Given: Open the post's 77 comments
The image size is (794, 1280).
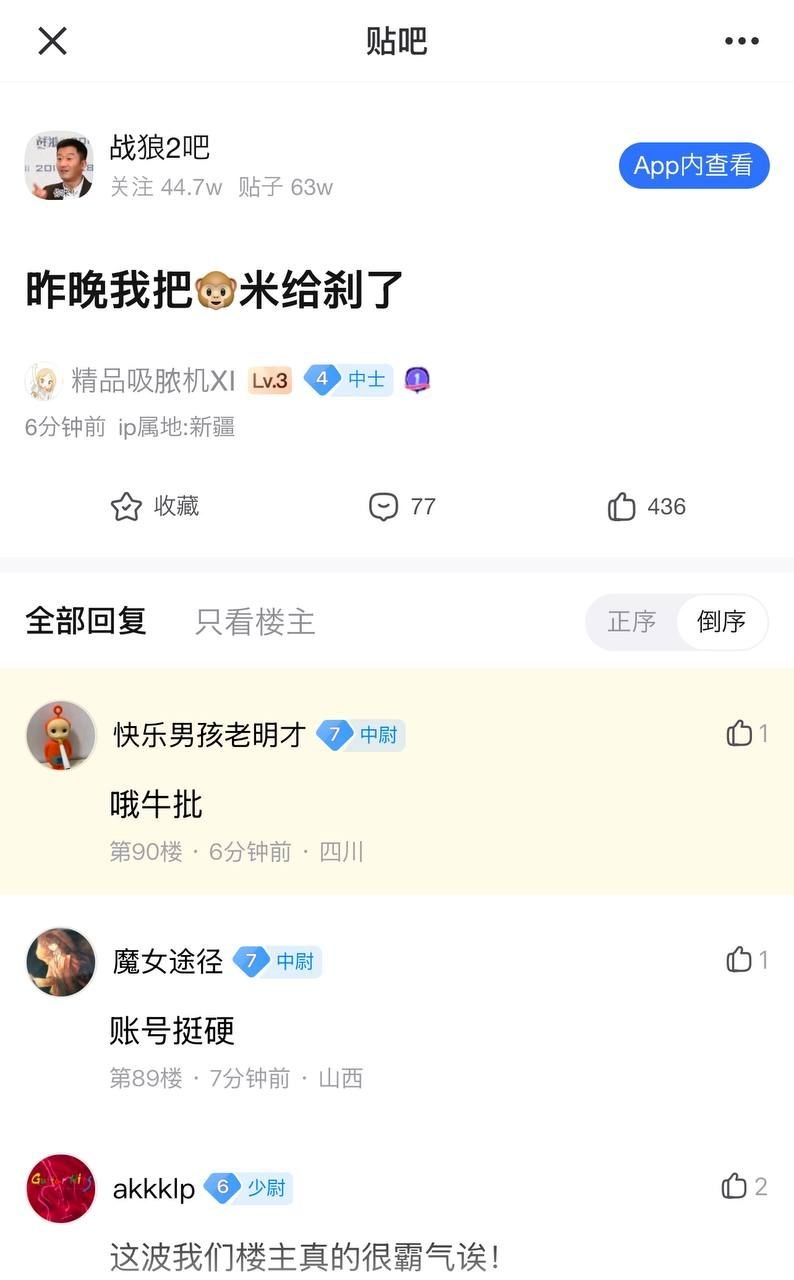Looking at the screenshot, I should pos(402,507).
